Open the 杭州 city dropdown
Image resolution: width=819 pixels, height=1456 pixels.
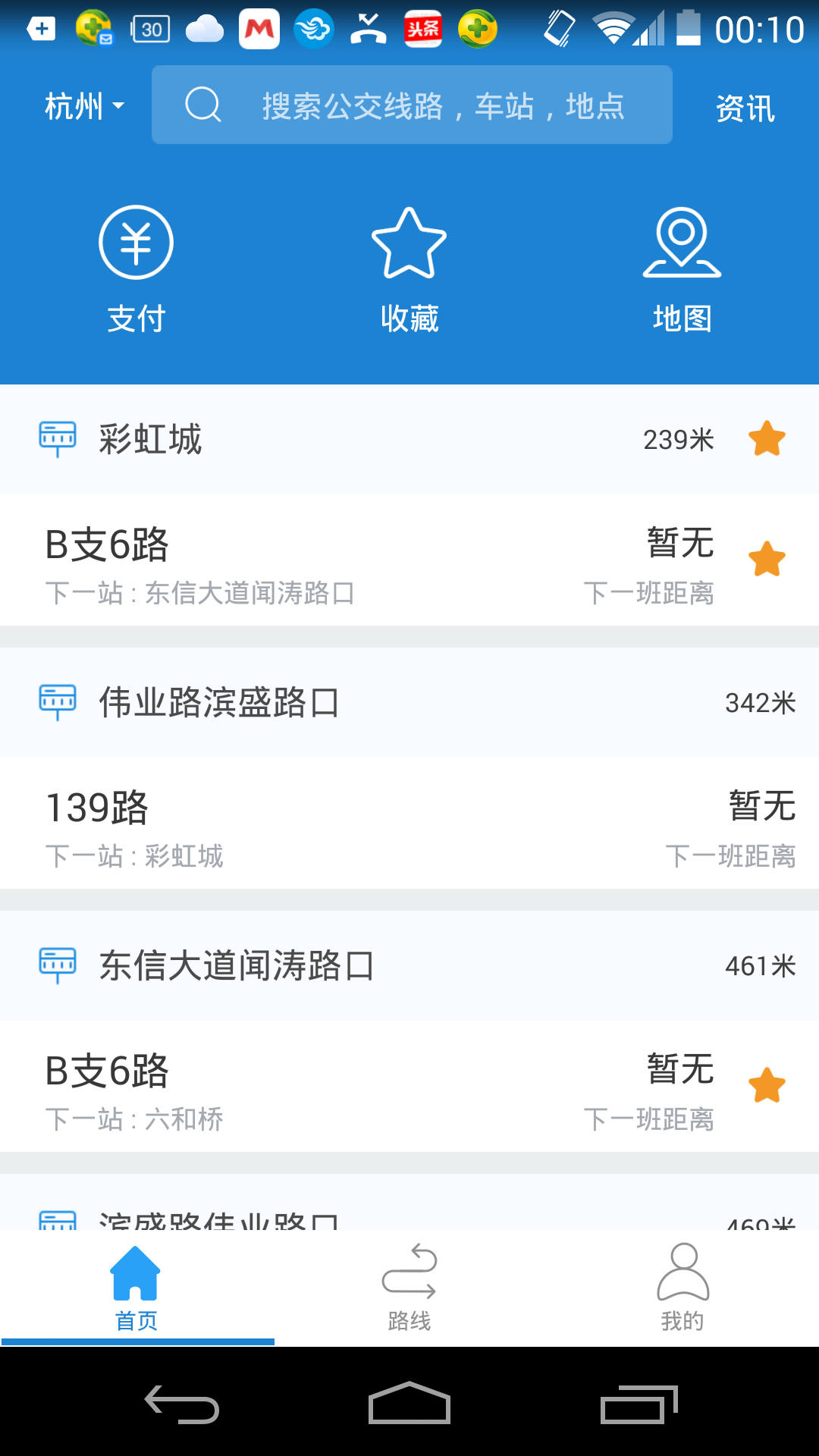84,106
